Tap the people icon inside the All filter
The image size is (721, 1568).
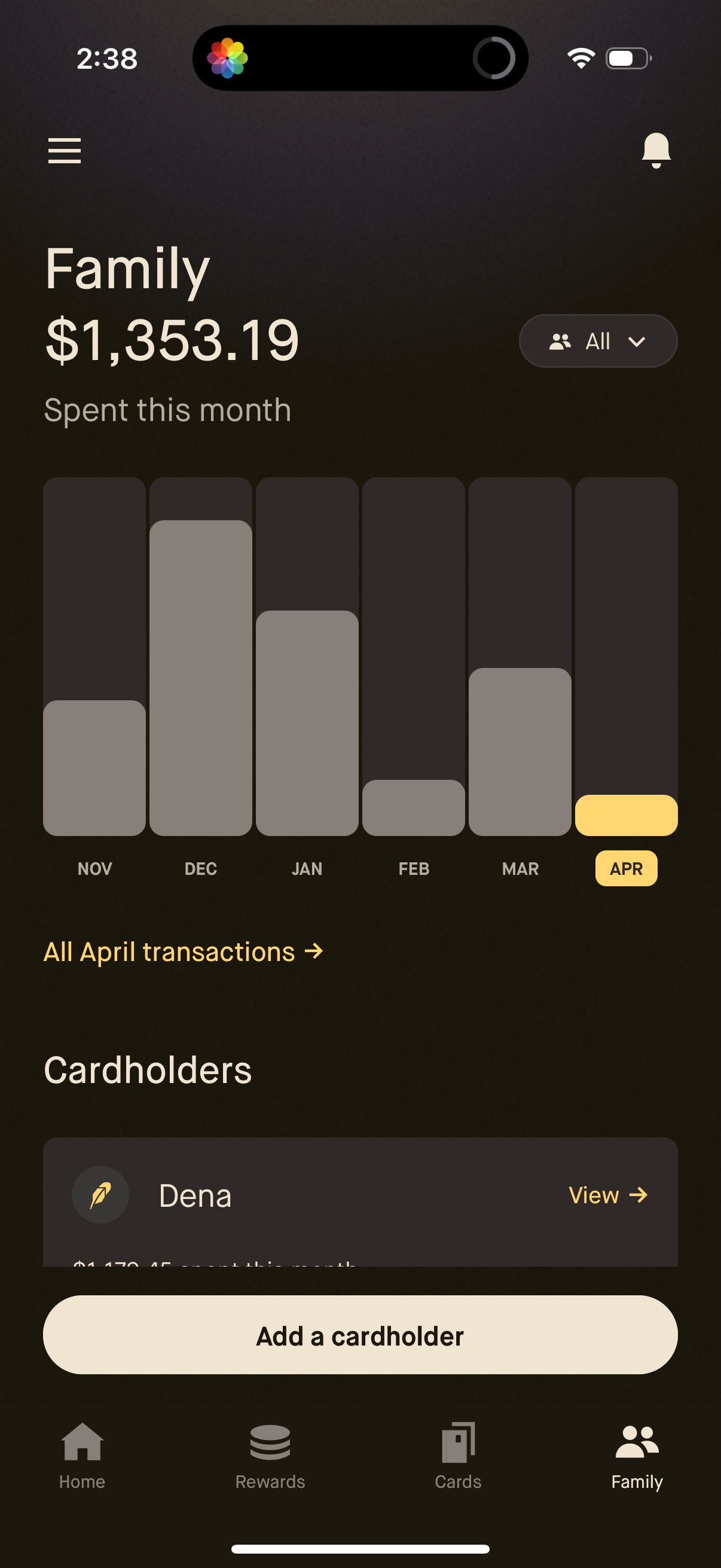point(560,341)
